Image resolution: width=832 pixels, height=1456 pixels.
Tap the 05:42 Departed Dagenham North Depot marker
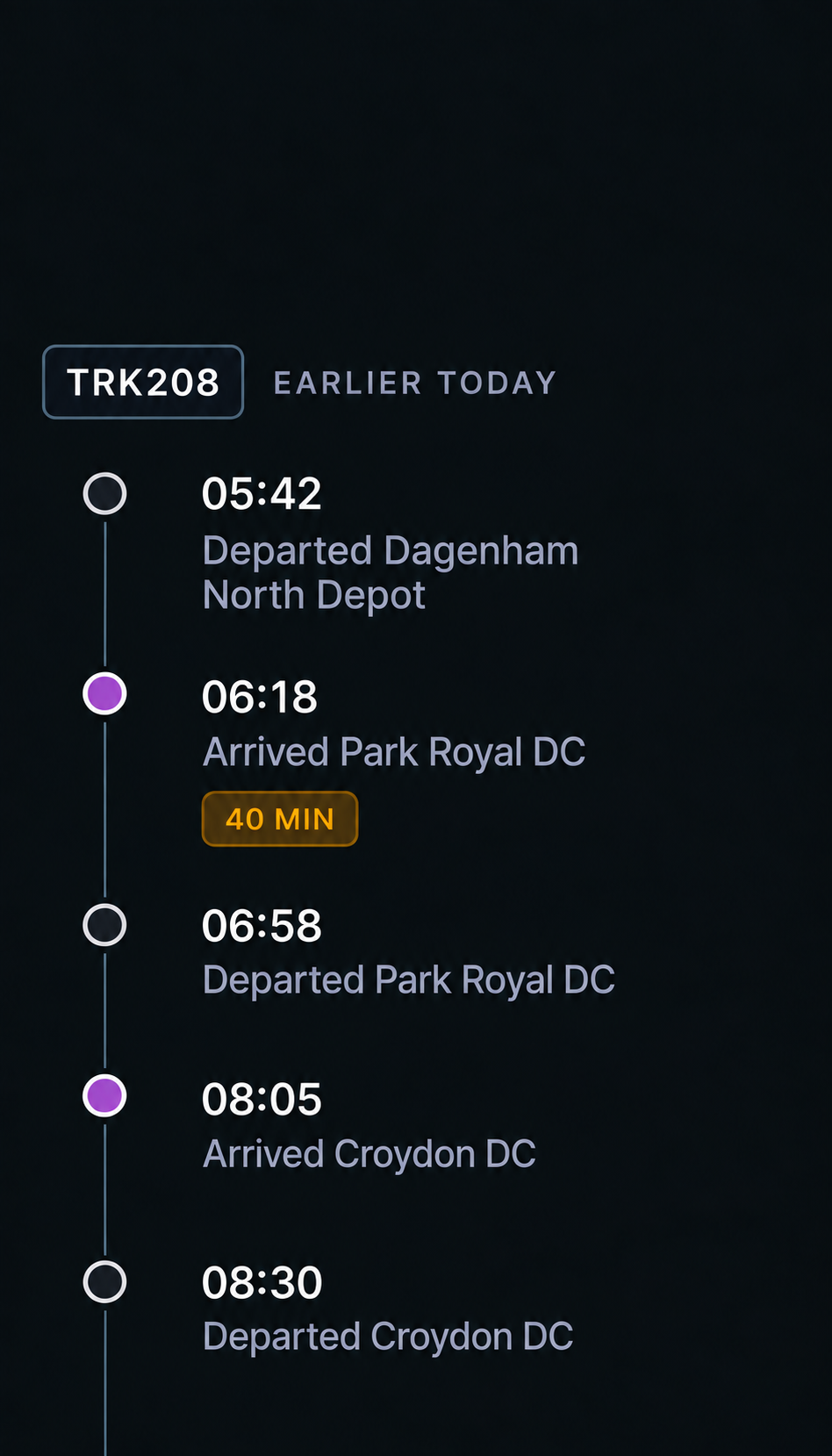click(104, 493)
